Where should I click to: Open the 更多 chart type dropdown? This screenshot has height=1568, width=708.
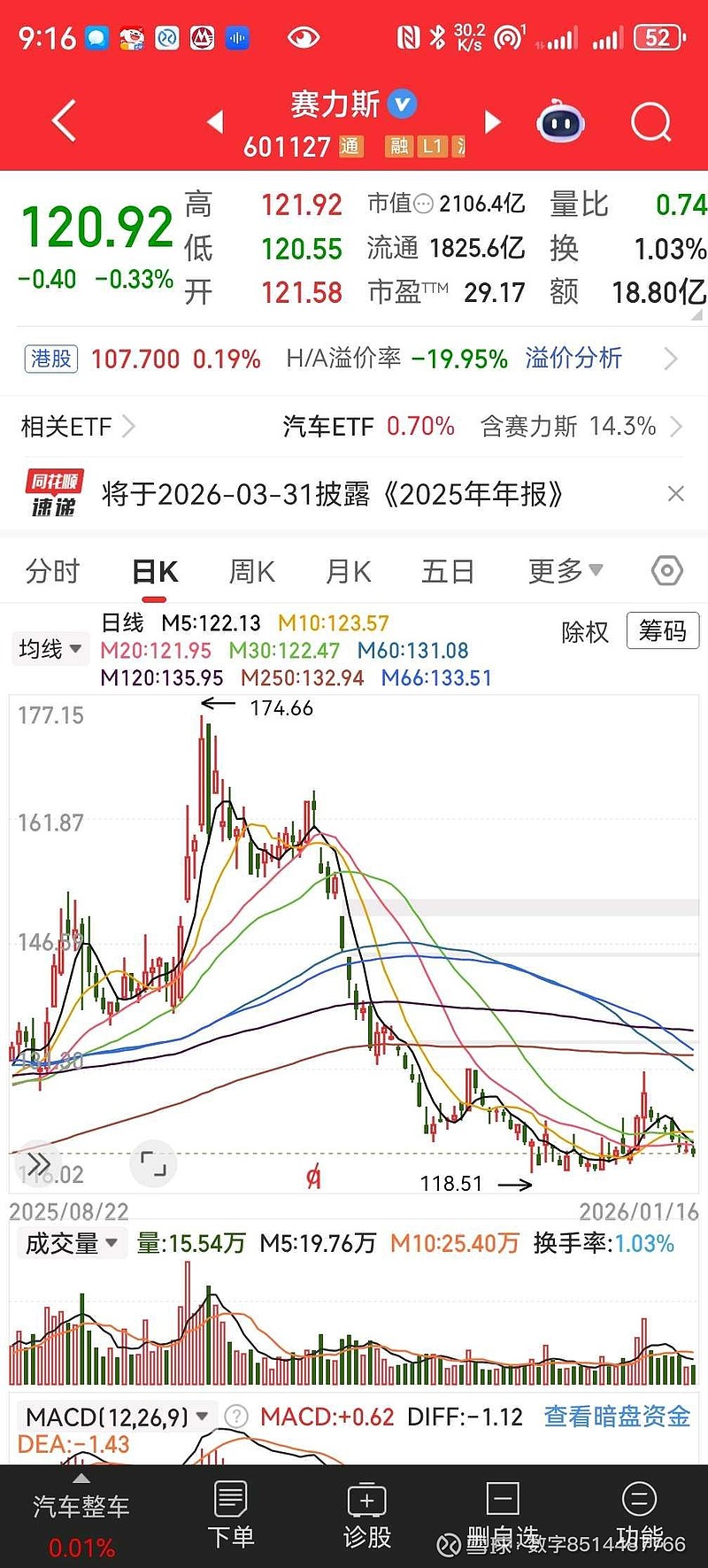tap(564, 571)
